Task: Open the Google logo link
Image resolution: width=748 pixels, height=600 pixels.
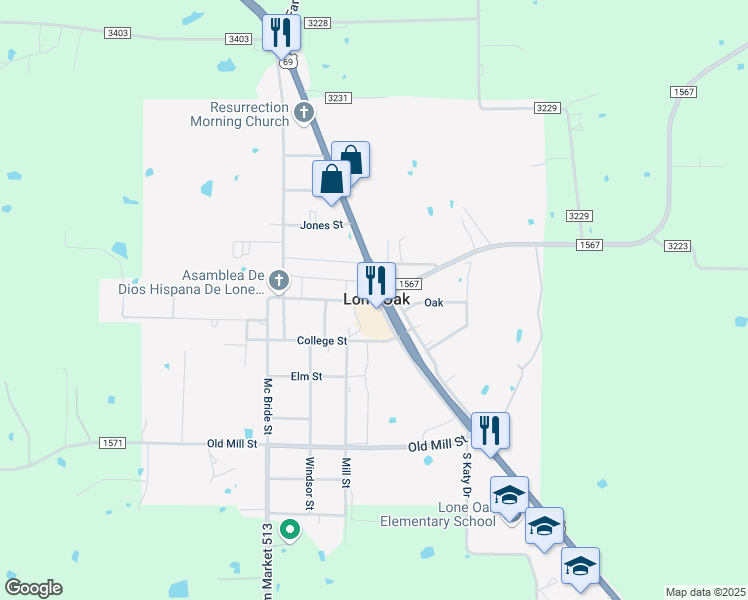Action: (x=33, y=587)
